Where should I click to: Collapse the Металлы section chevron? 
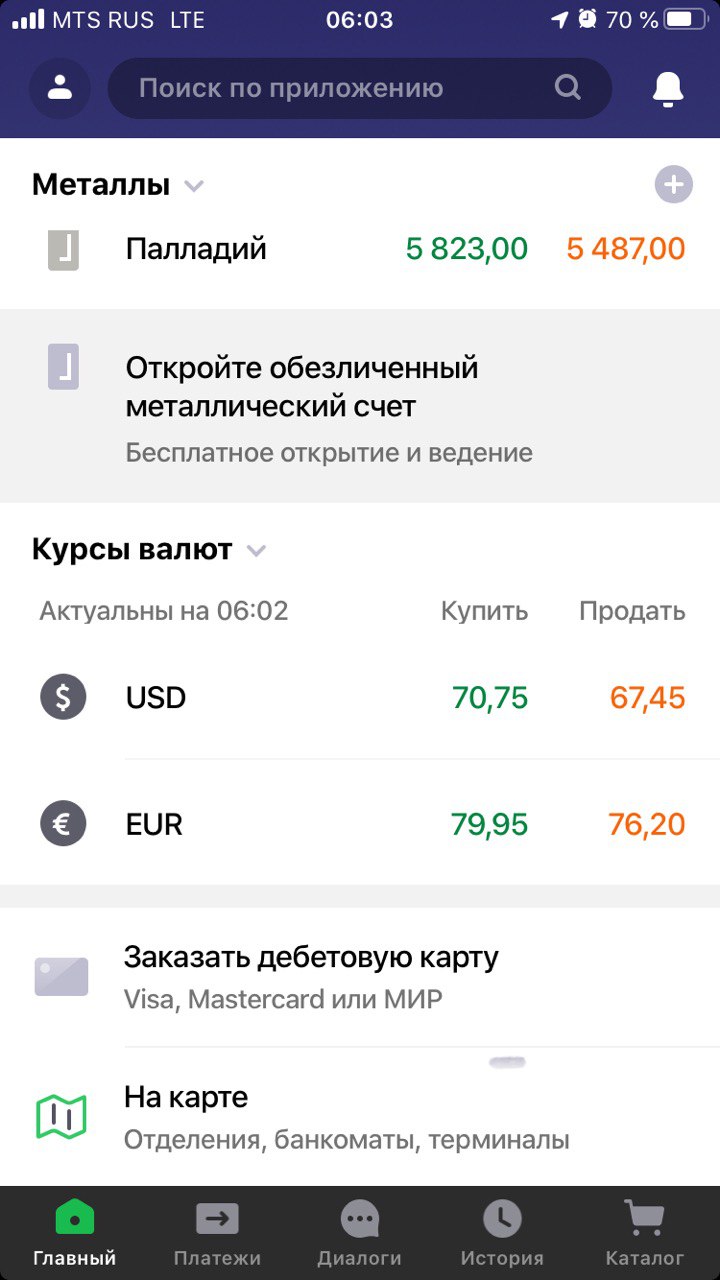[x=194, y=186]
